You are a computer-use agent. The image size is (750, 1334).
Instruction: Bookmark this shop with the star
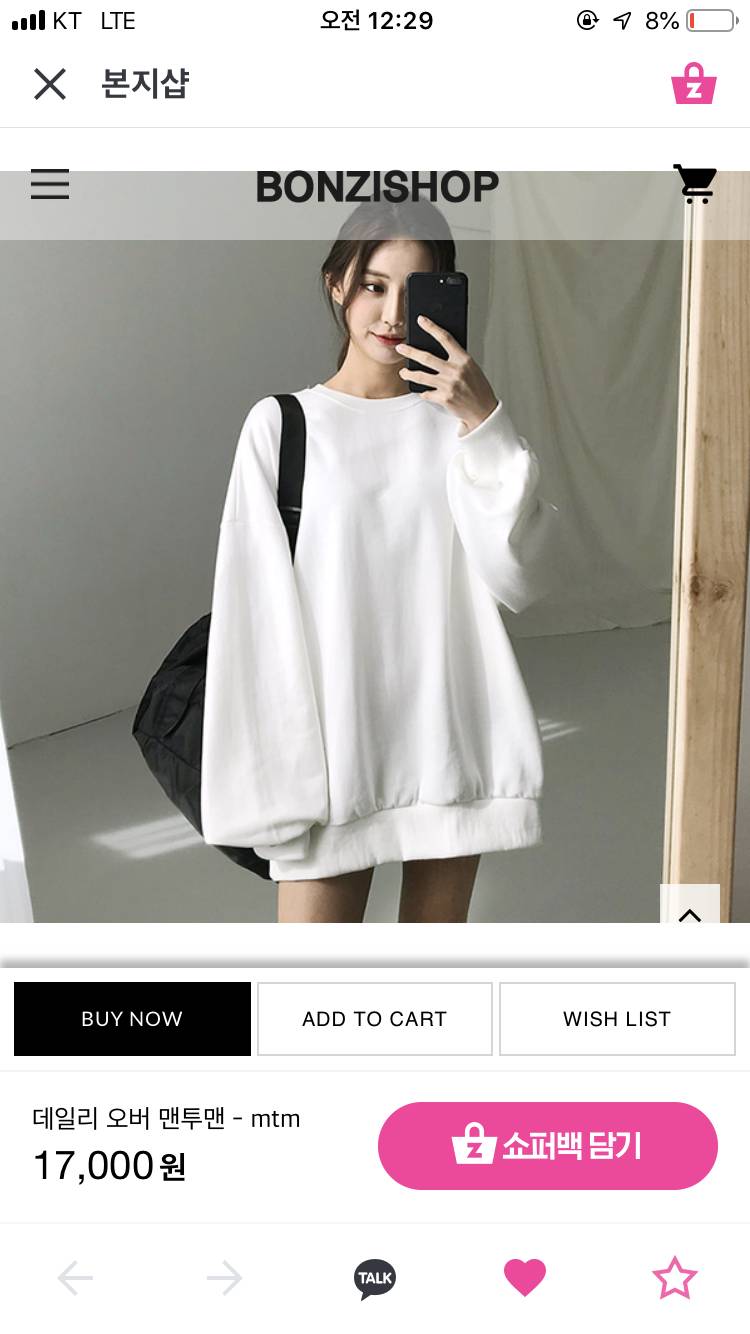click(x=674, y=1277)
